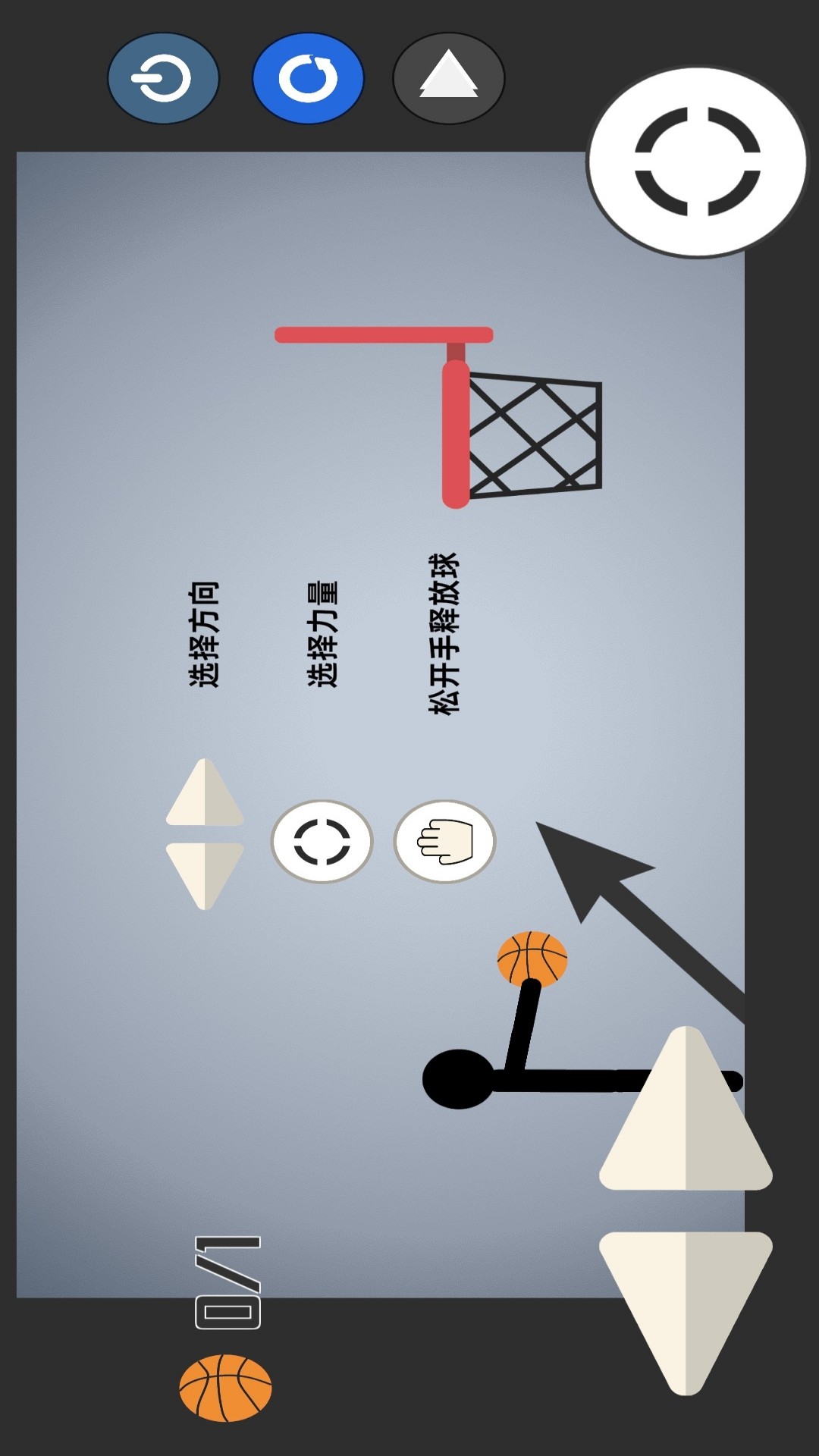The height and width of the screenshot is (1456, 819).
Task: Tap the large lower direction arrow
Action: click(686, 1301)
